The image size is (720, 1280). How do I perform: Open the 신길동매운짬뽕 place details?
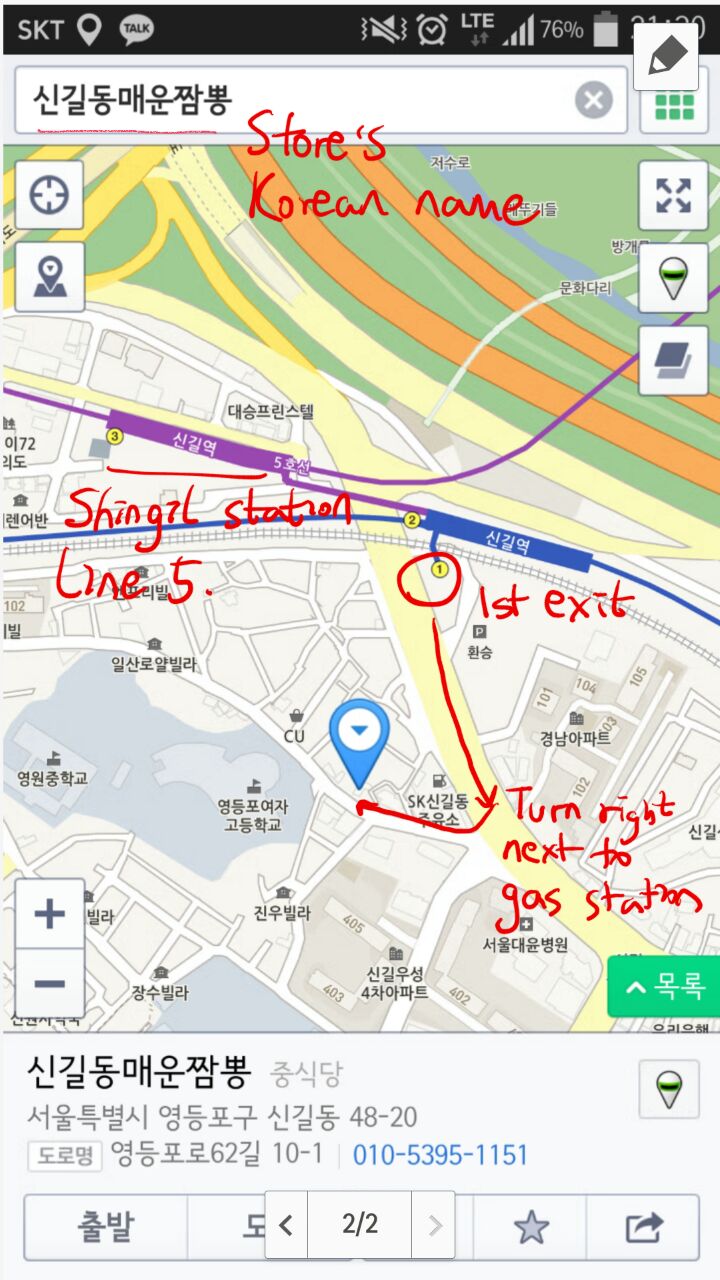coord(140,1073)
